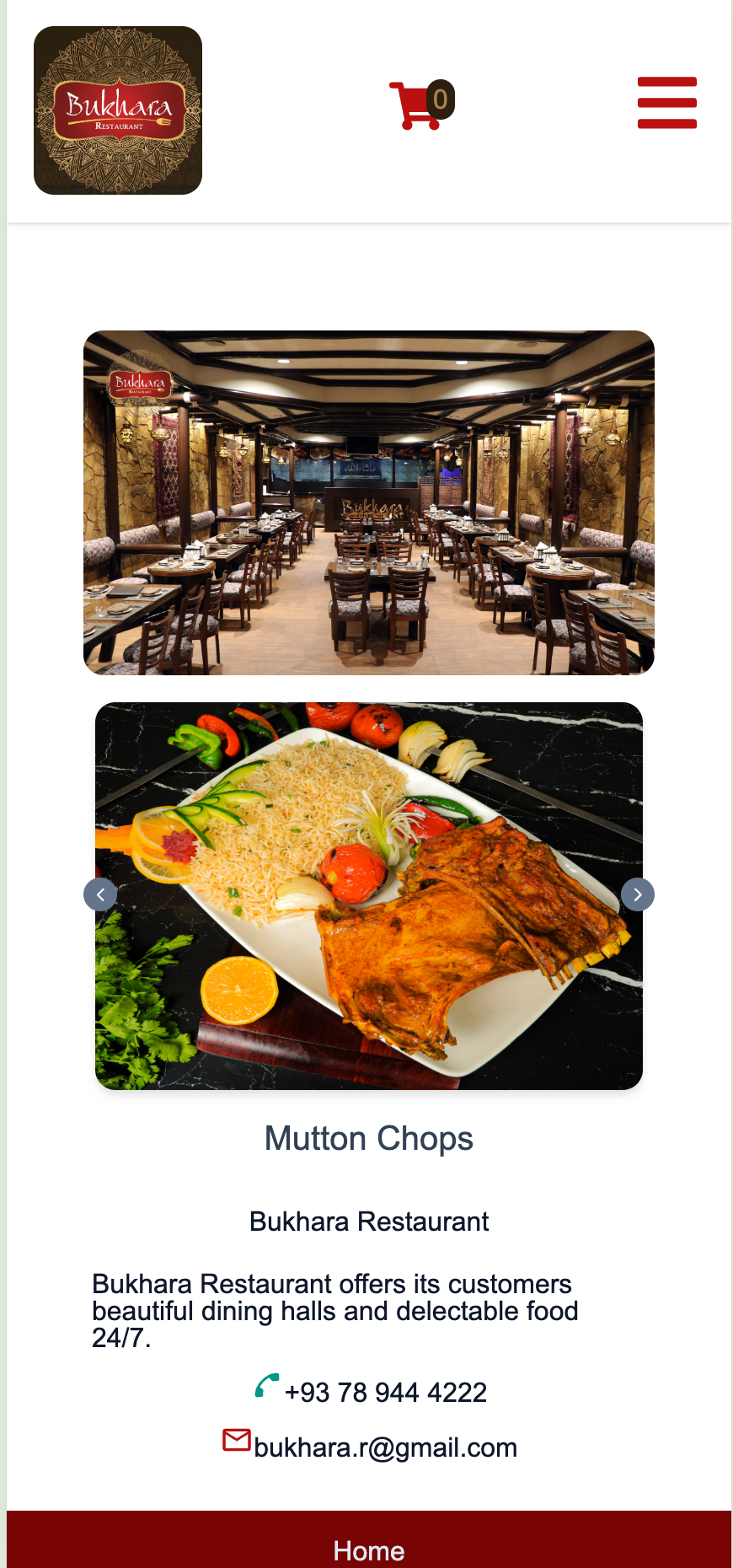Open the shopping cart
The image size is (733, 1568).
pos(420,105)
